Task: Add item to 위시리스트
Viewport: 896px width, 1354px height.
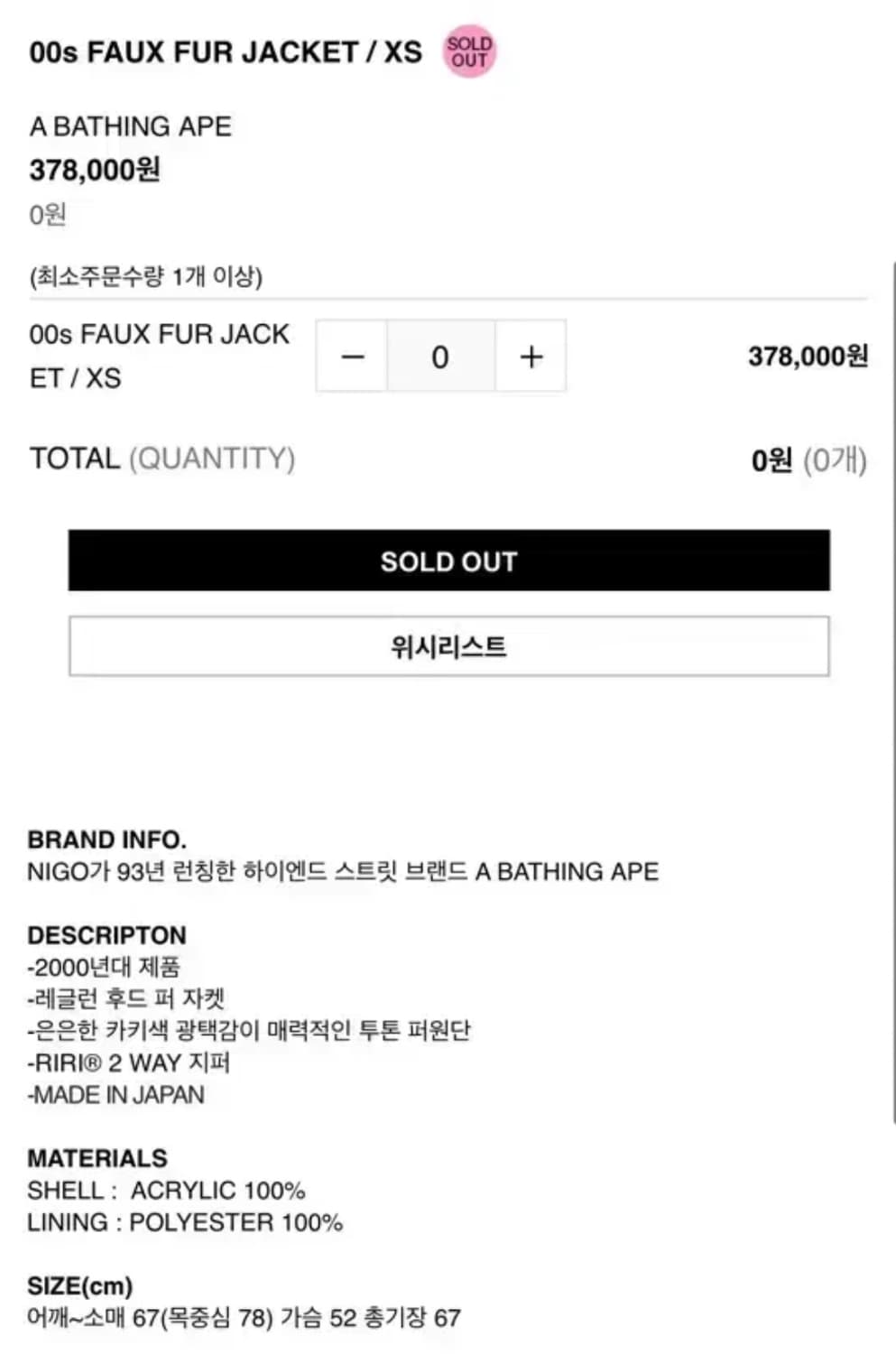Action: (448, 647)
